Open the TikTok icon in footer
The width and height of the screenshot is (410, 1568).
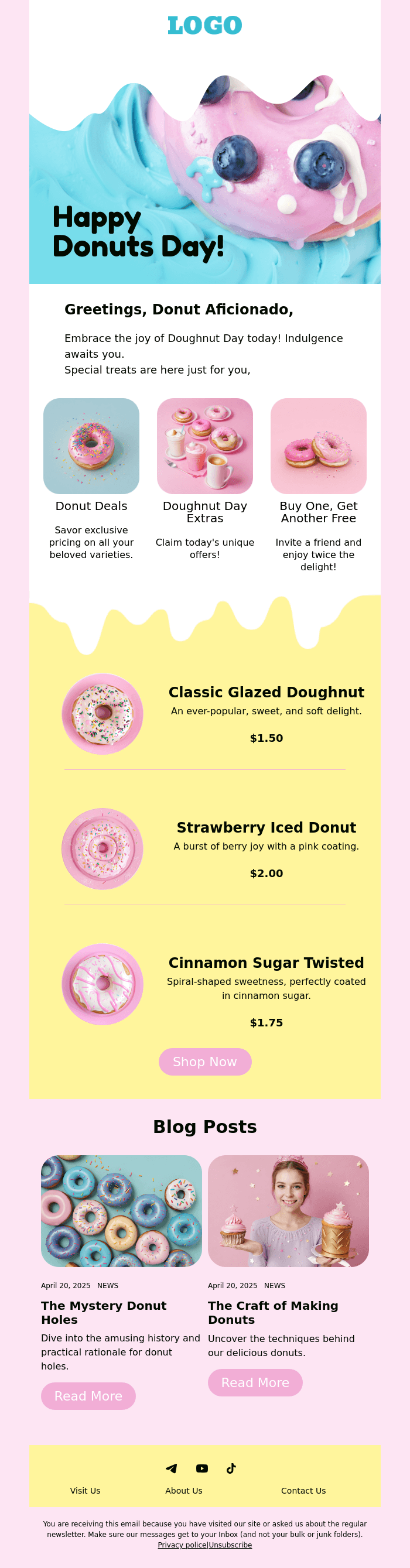[x=231, y=1468]
